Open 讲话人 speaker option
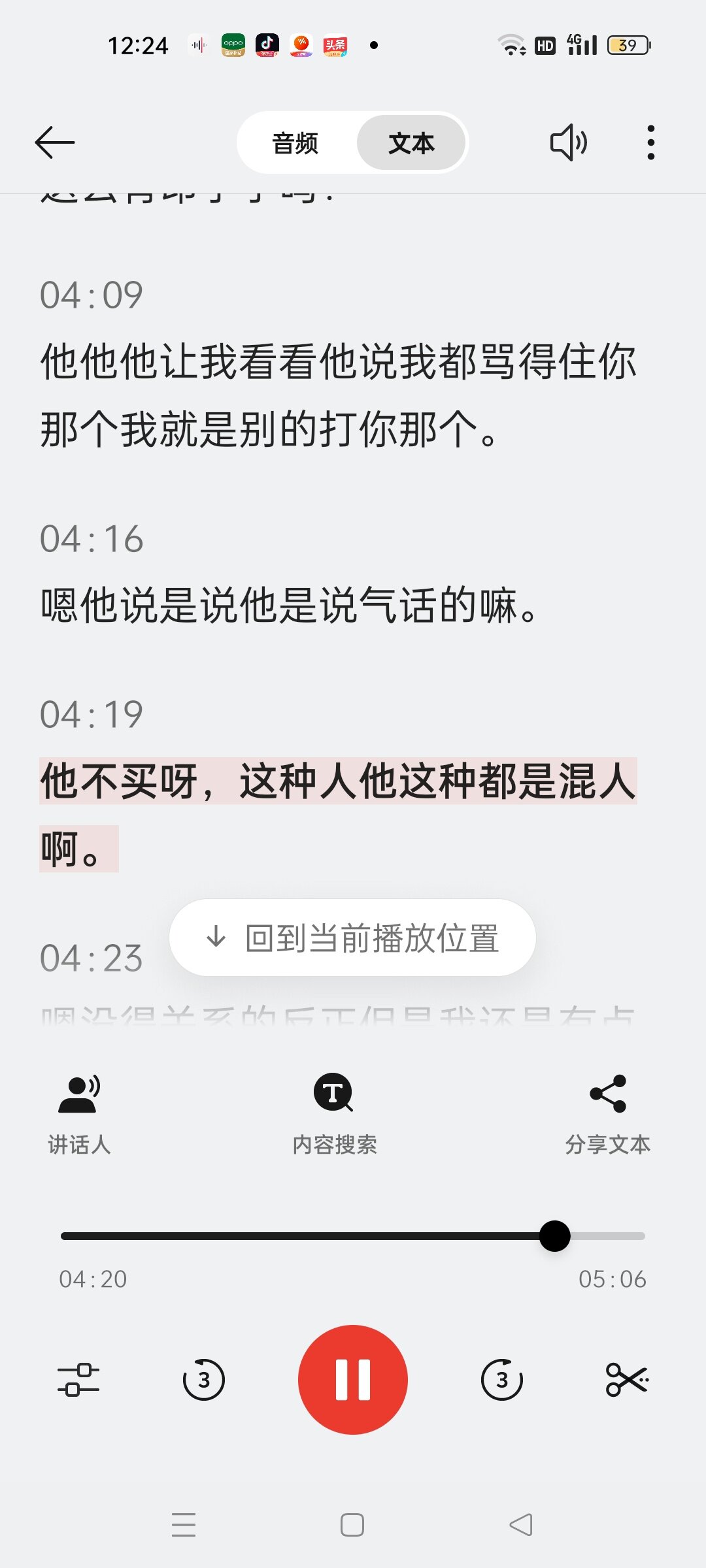The height and width of the screenshot is (1568, 706). coord(79,1114)
